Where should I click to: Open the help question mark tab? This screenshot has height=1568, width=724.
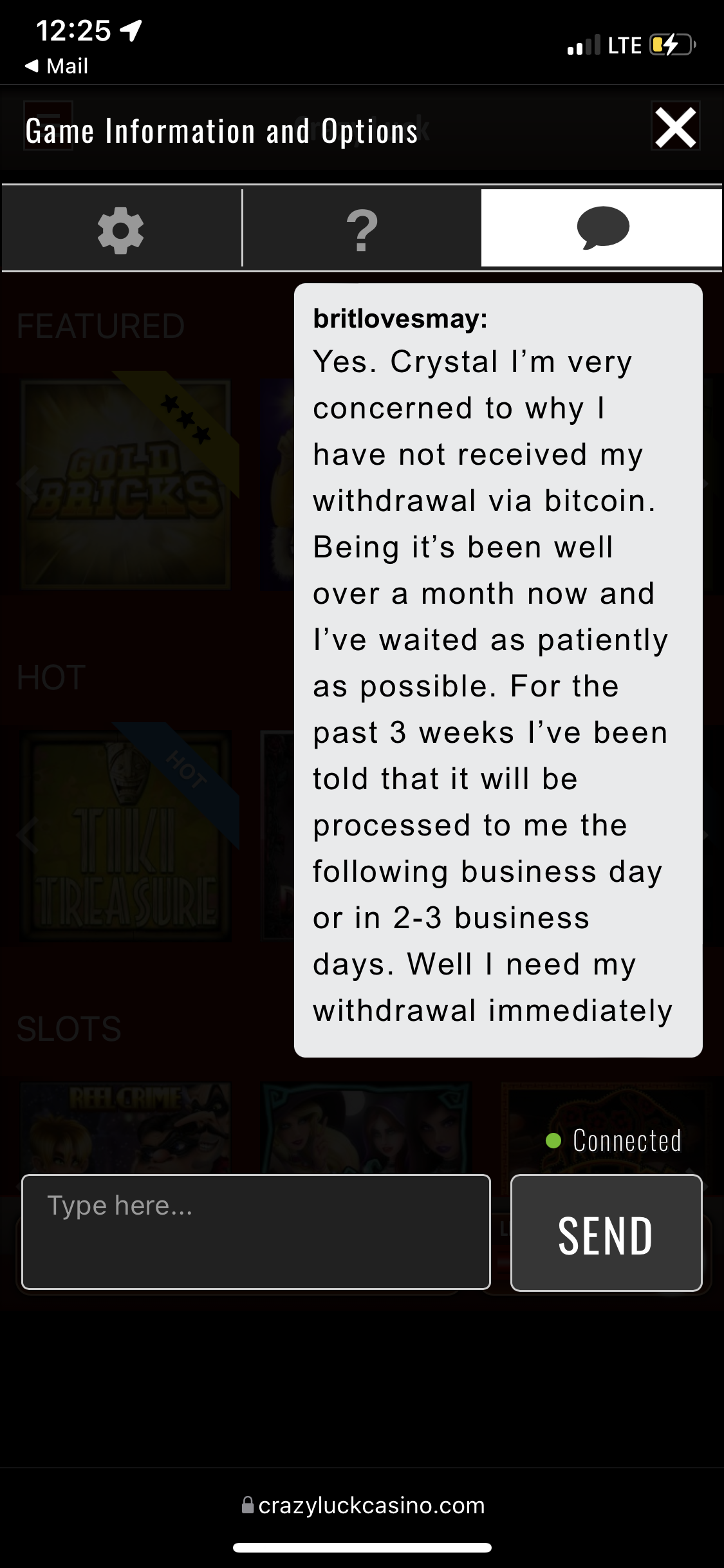[362, 229]
